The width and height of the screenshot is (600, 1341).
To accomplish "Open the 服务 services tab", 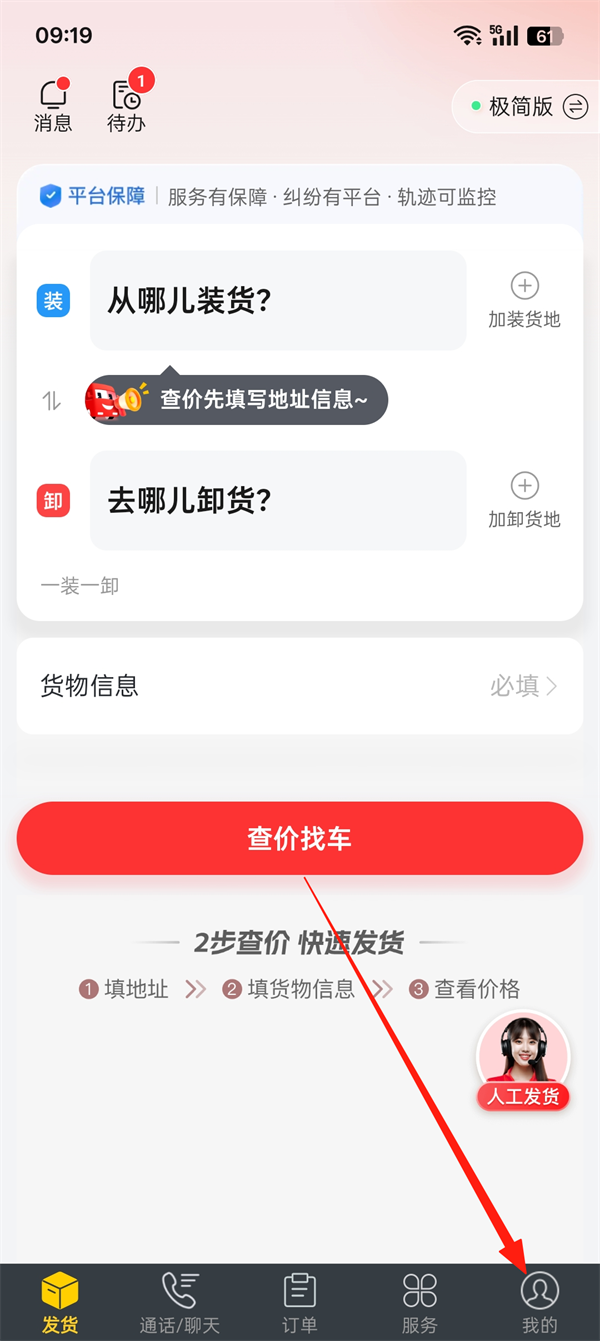I will coord(420,1302).
